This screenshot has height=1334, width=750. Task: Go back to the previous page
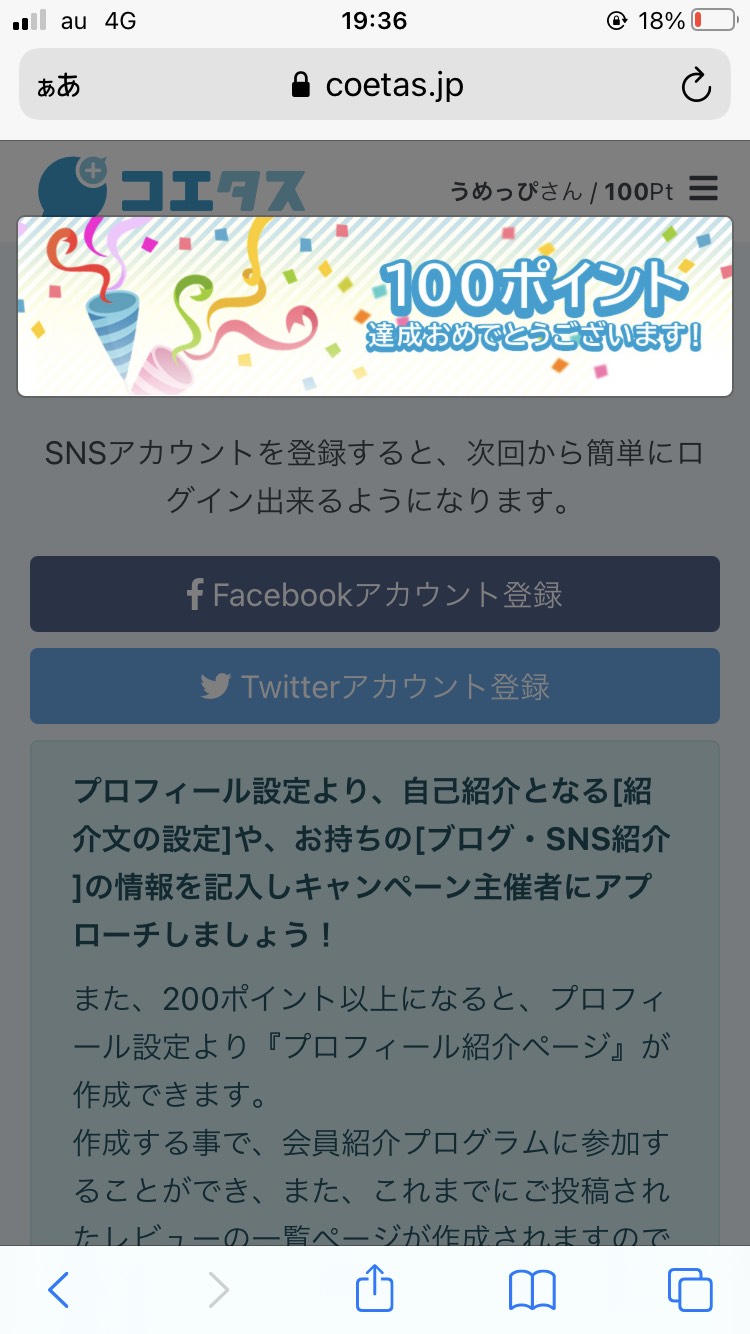point(59,1290)
